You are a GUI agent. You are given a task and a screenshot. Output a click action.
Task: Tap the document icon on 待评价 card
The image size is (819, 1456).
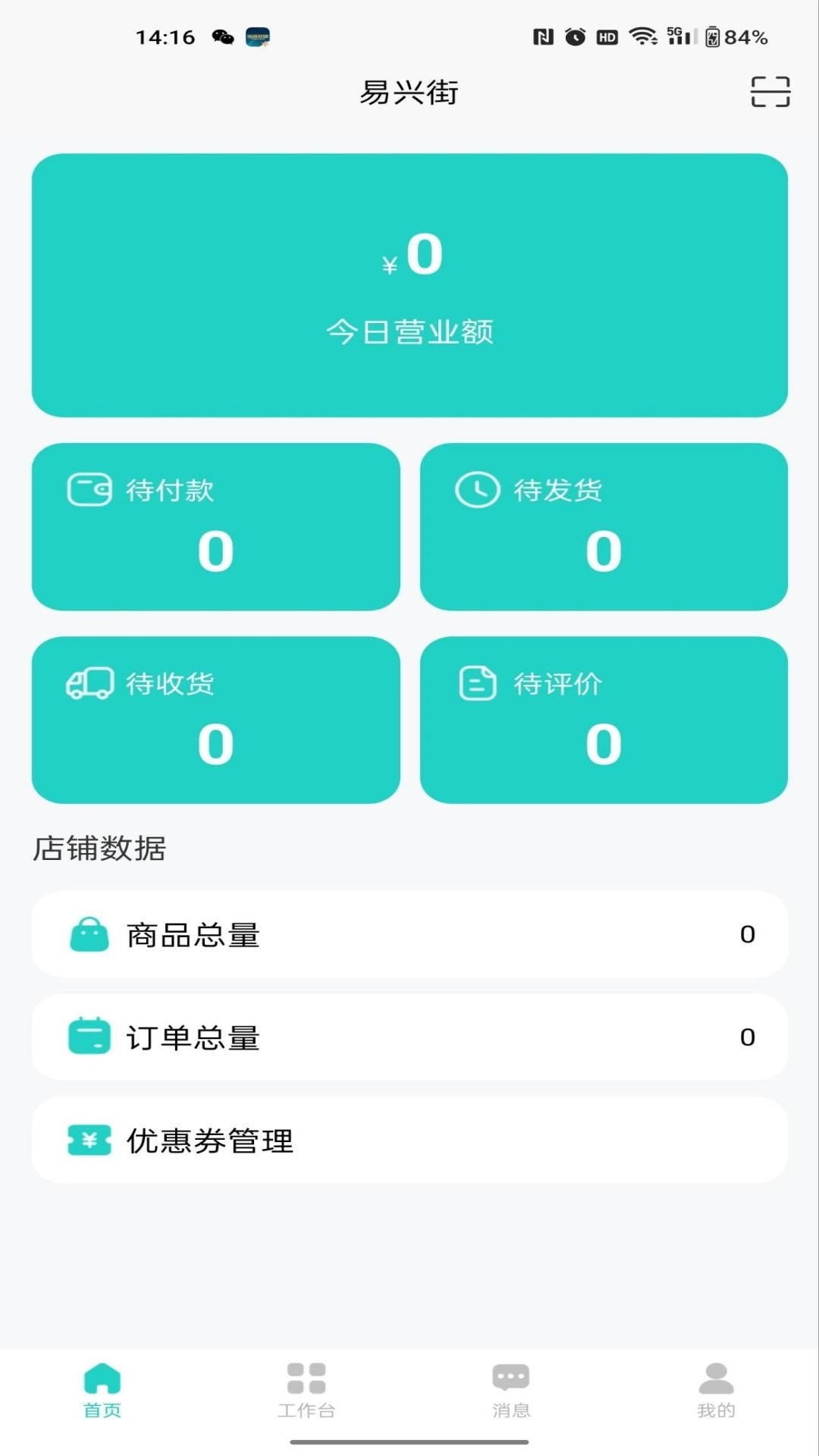coord(475,682)
